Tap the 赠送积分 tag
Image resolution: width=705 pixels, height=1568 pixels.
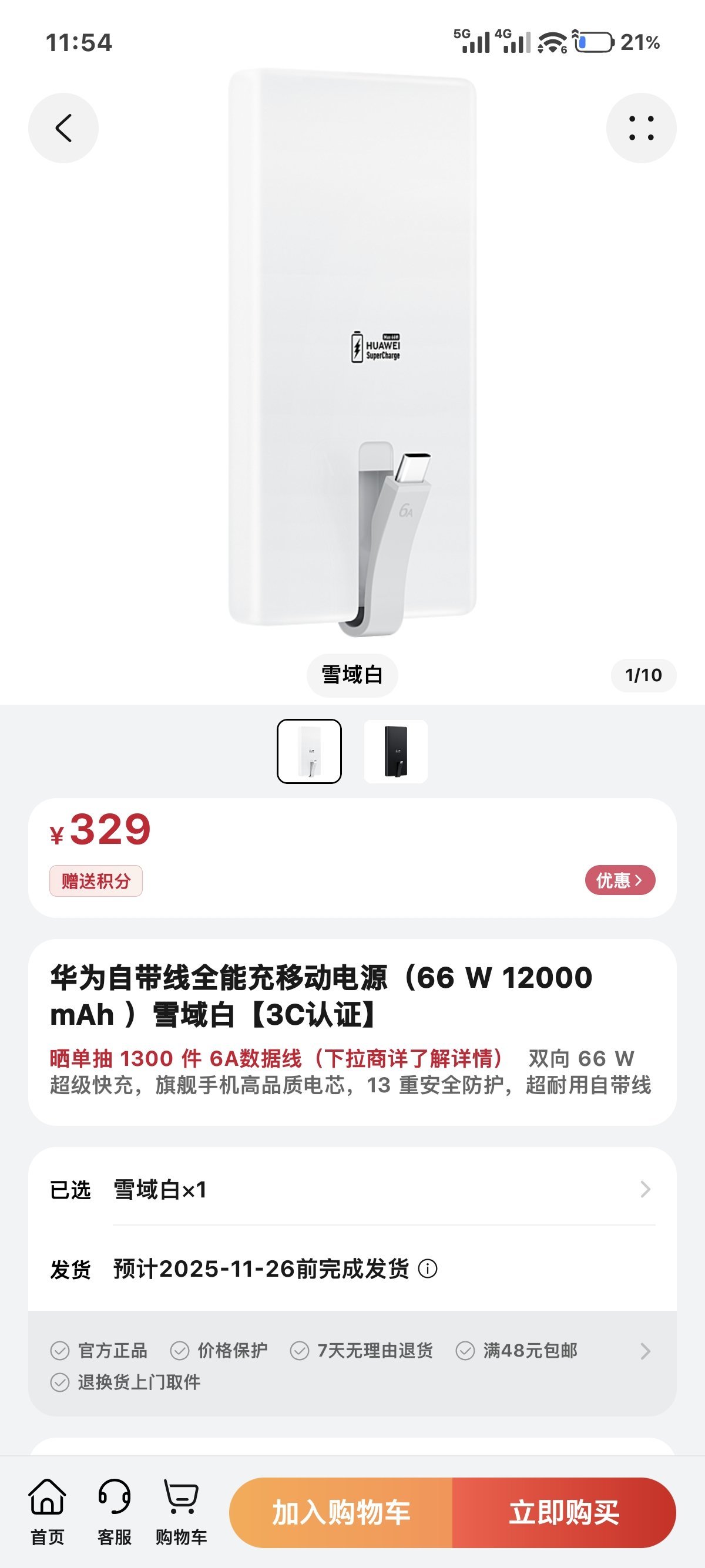[x=96, y=881]
